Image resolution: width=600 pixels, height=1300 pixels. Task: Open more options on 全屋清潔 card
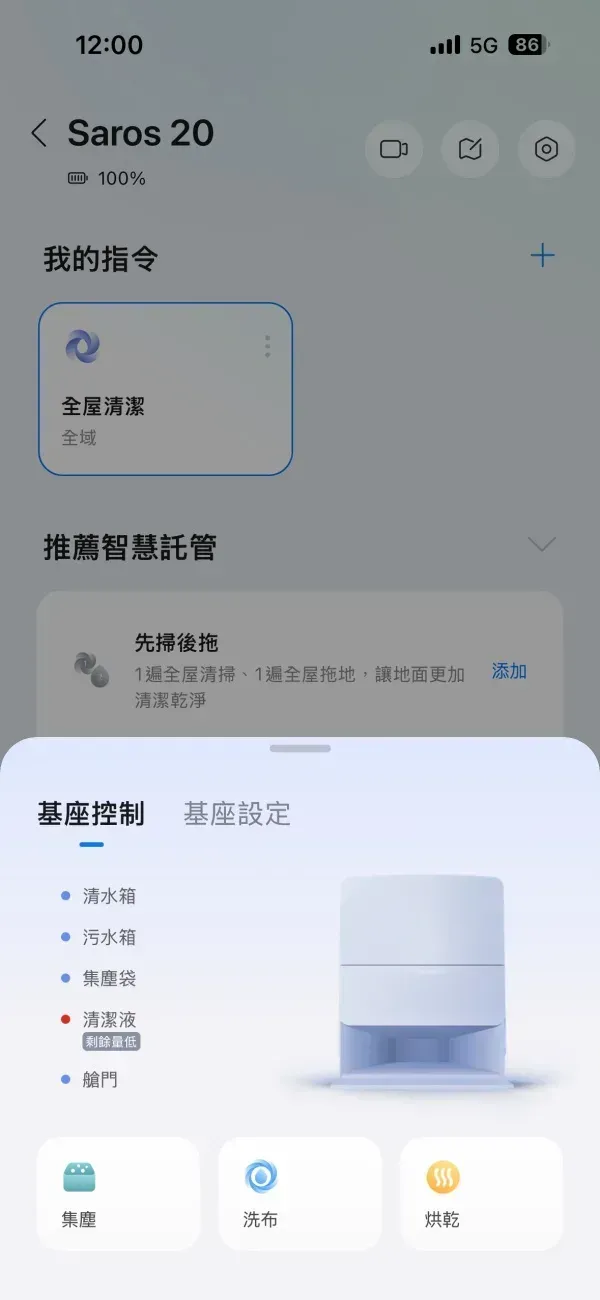coord(267,346)
